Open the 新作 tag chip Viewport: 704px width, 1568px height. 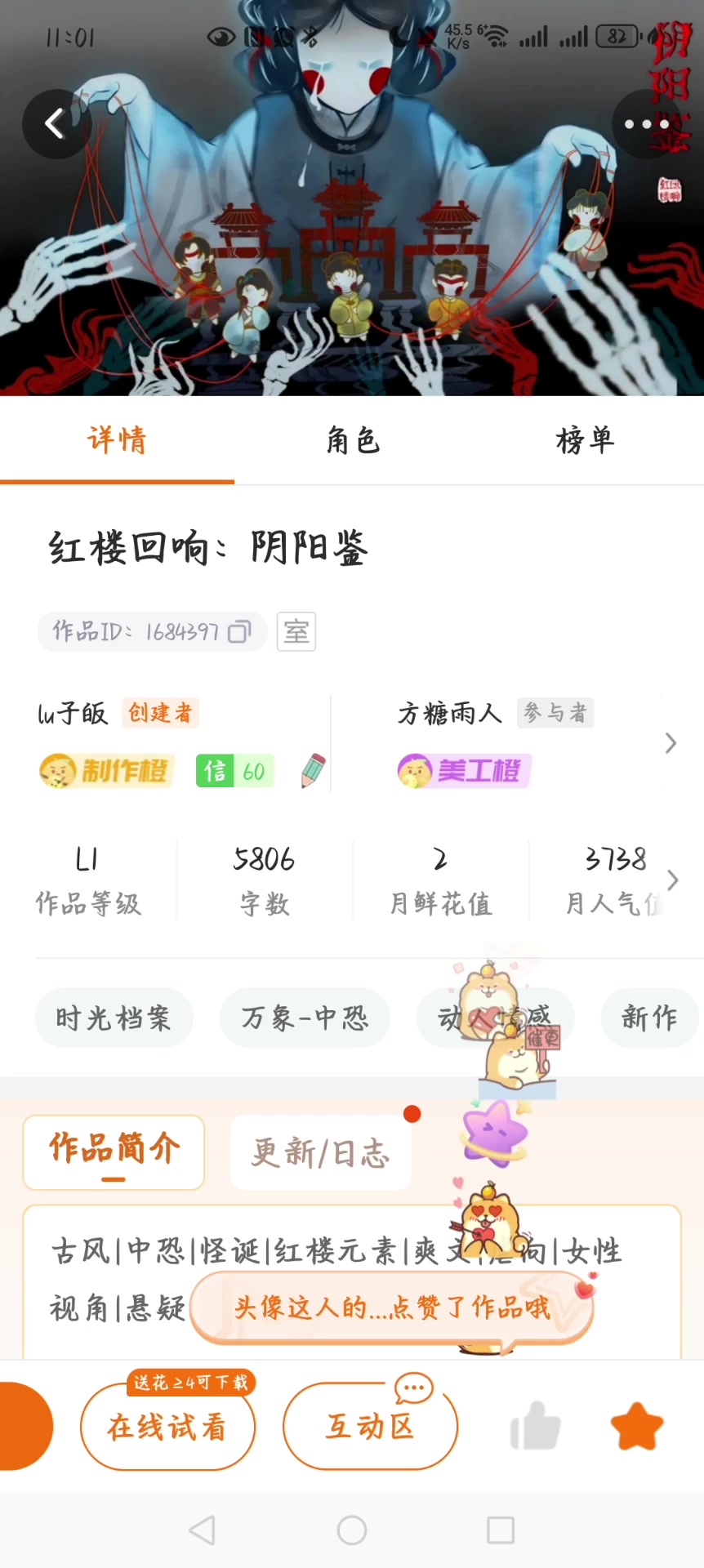coord(650,1018)
